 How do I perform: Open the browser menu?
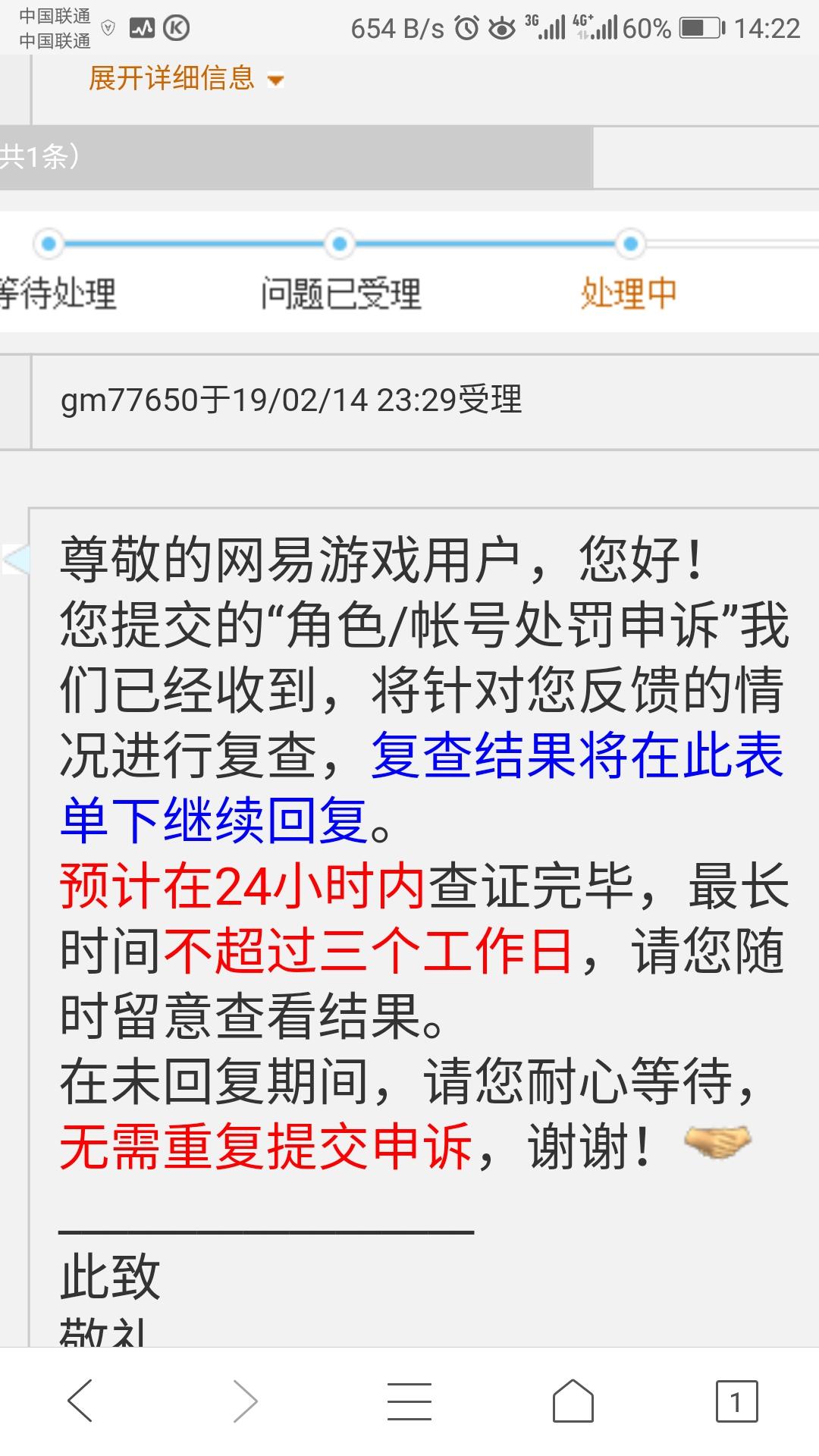point(409,1400)
